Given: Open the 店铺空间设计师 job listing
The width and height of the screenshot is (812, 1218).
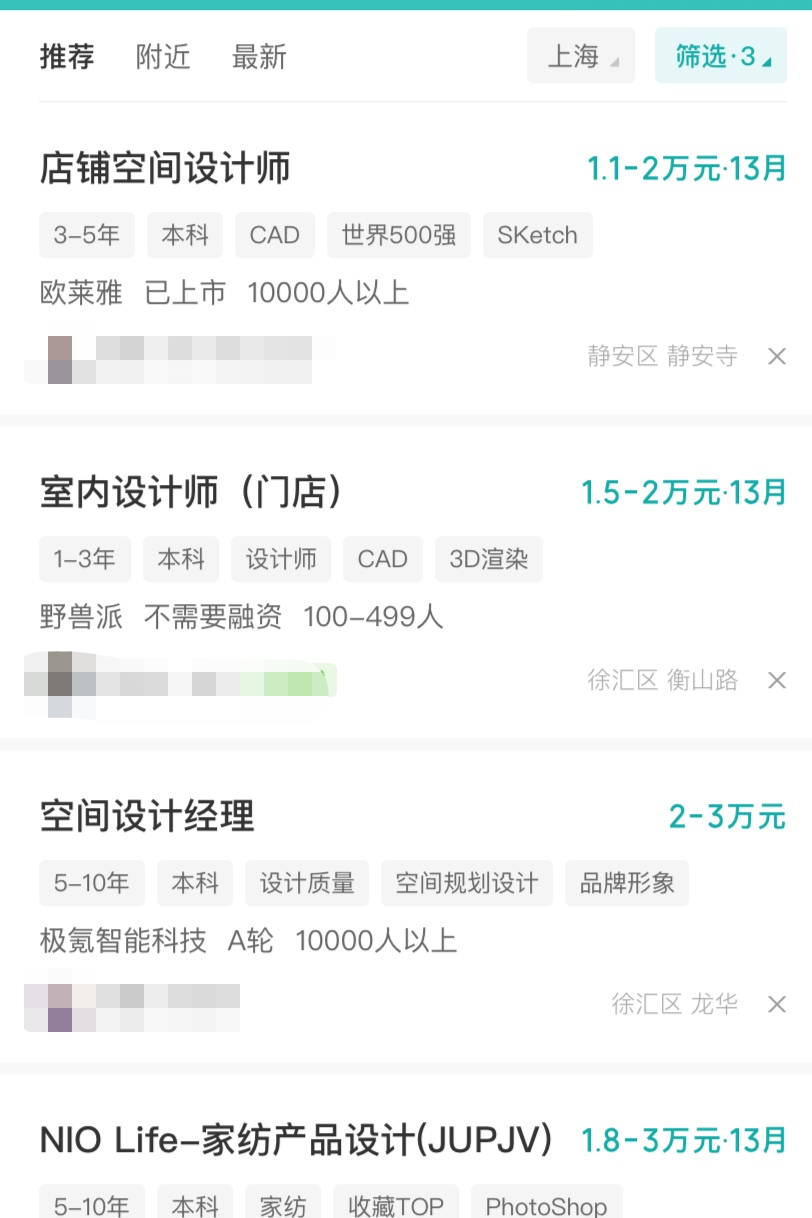Looking at the screenshot, I should click(165, 168).
